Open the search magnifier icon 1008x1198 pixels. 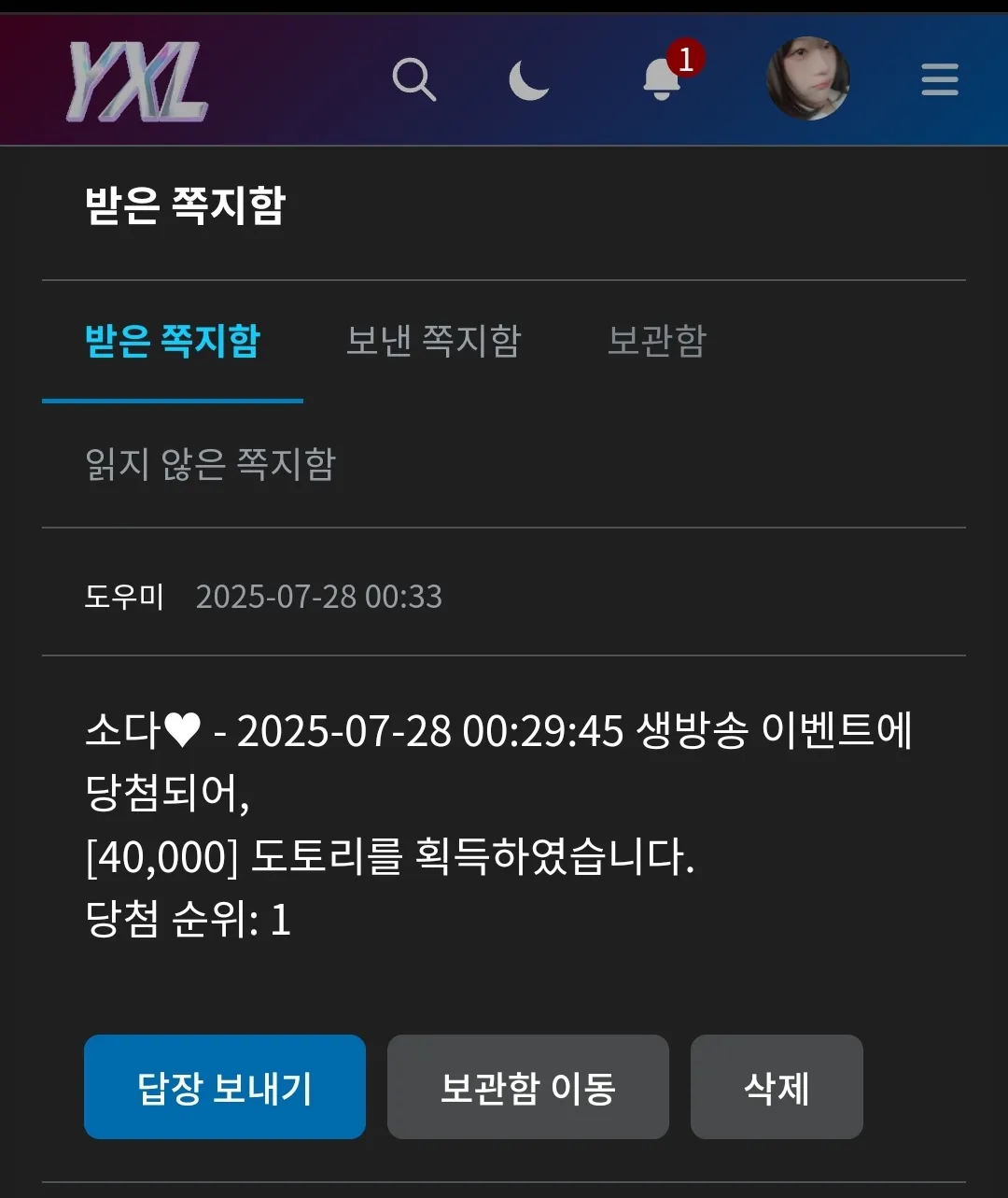[413, 79]
